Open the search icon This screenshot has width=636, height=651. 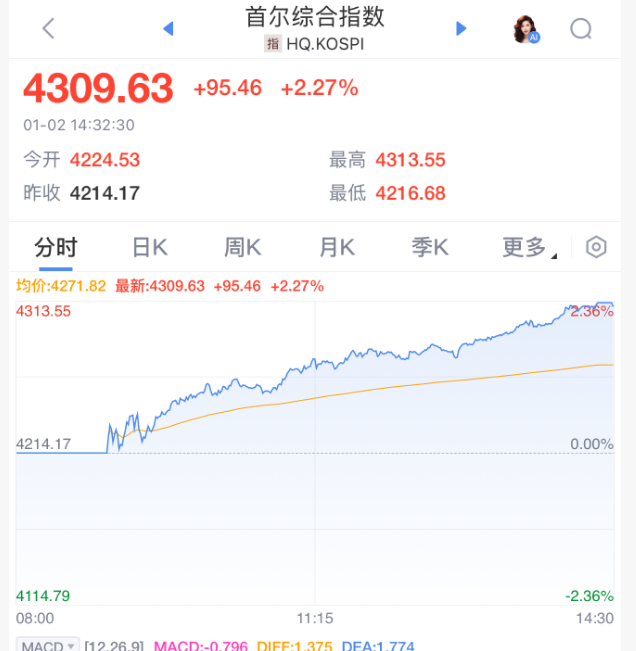pos(581,29)
